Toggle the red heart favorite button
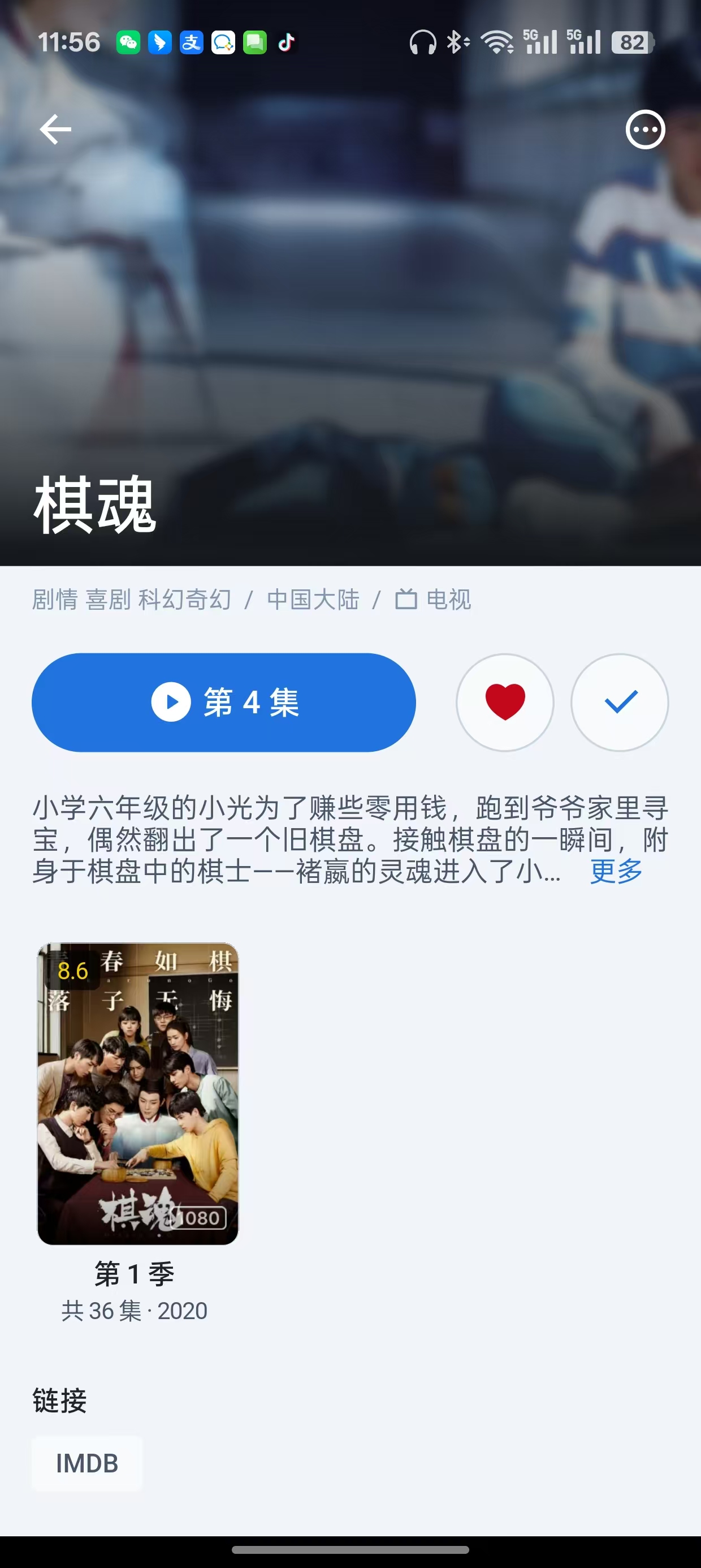This screenshot has height=1568, width=701. tap(505, 703)
